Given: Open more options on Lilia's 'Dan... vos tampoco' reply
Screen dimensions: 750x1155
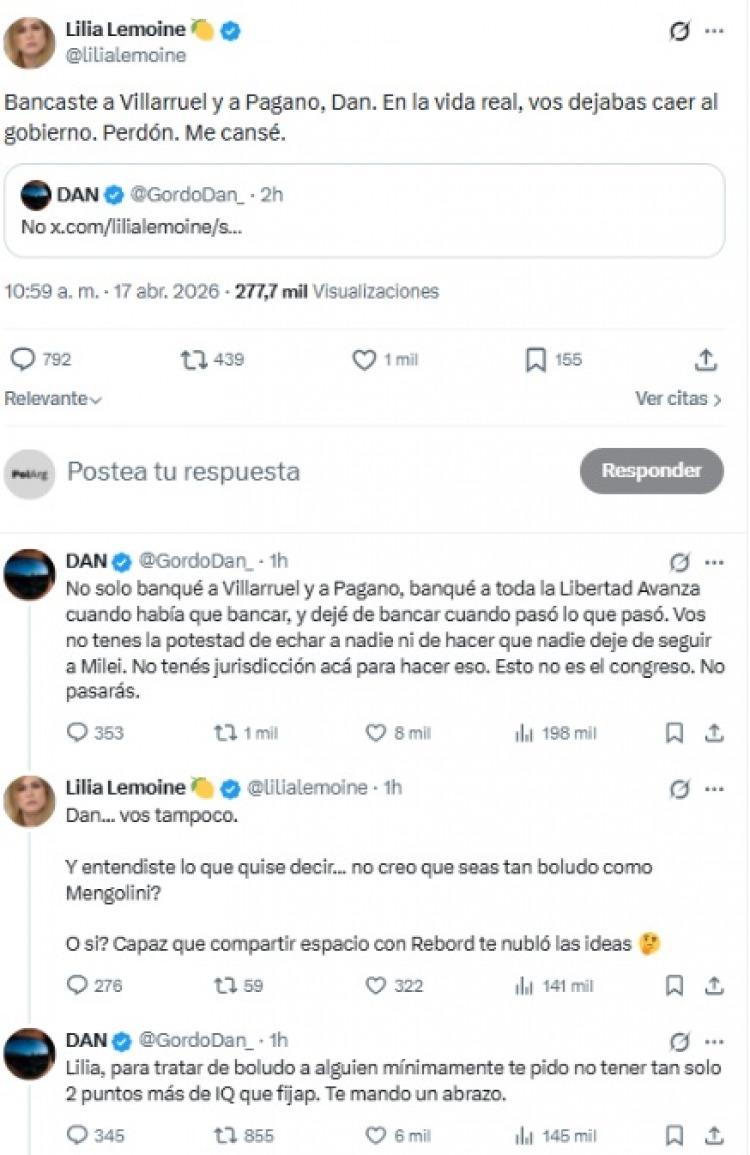Looking at the screenshot, I should tap(713, 790).
